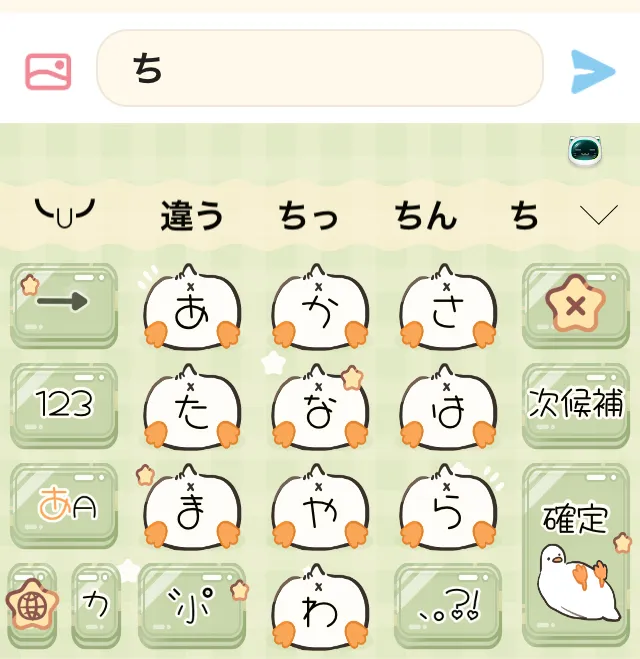Send the message with the arrow icon
The image size is (640, 659).
pyautogui.click(x=592, y=70)
